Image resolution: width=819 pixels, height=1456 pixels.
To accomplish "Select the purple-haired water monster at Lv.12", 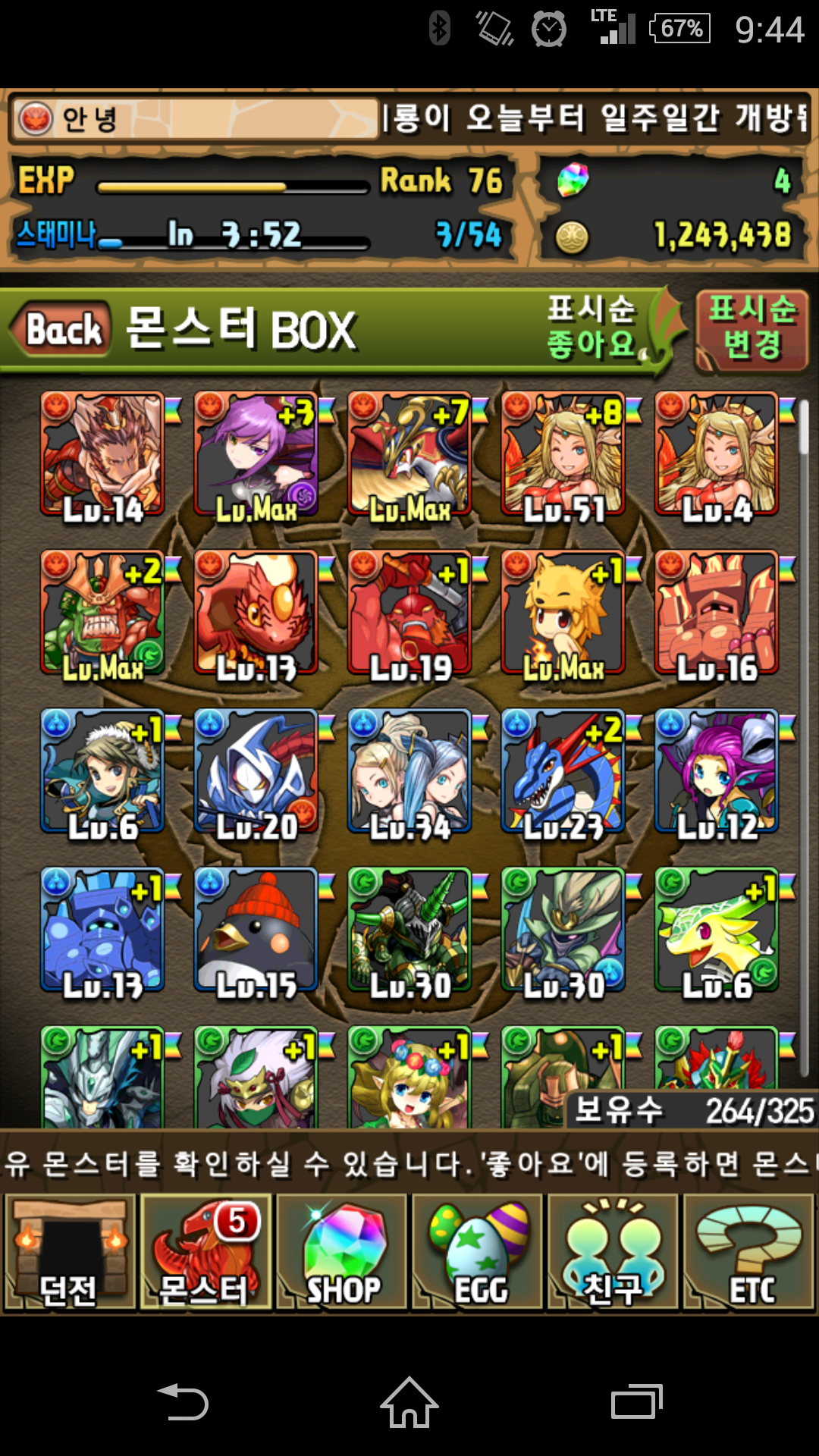I will click(x=717, y=772).
